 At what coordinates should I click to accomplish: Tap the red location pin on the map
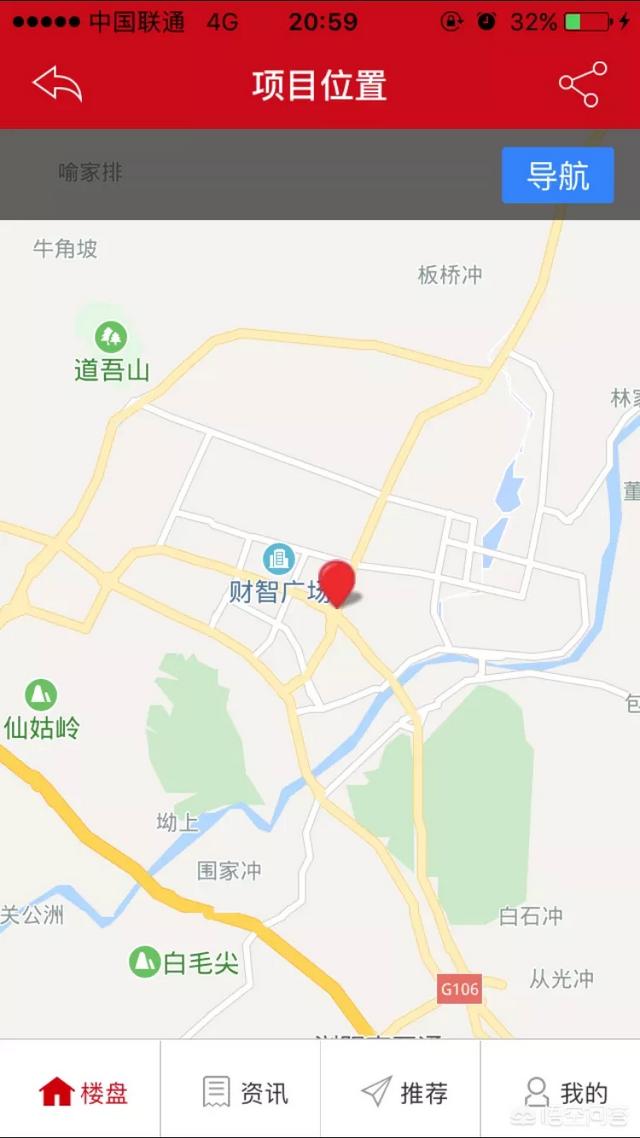(x=337, y=581)
